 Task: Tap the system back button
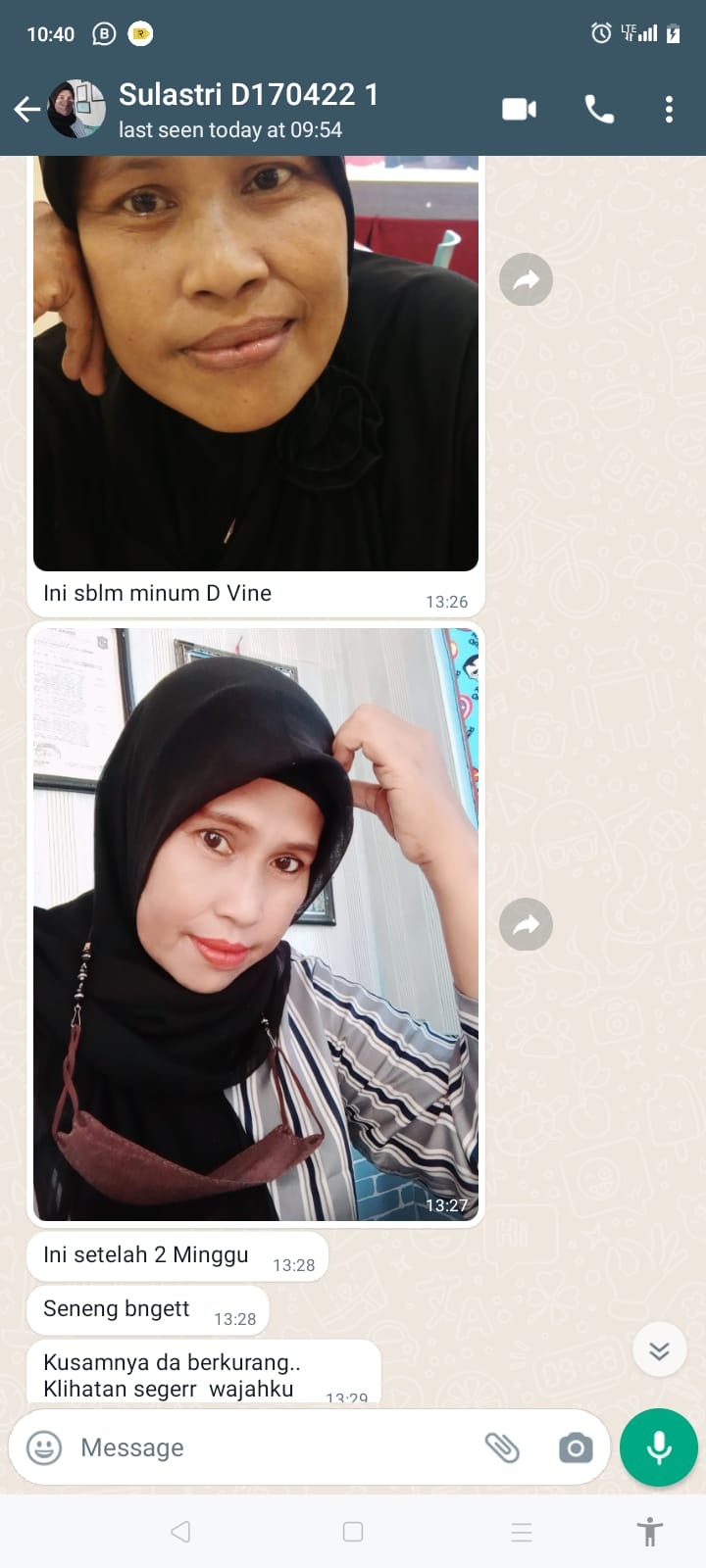pyautogui.click(x=180, y=1532)
